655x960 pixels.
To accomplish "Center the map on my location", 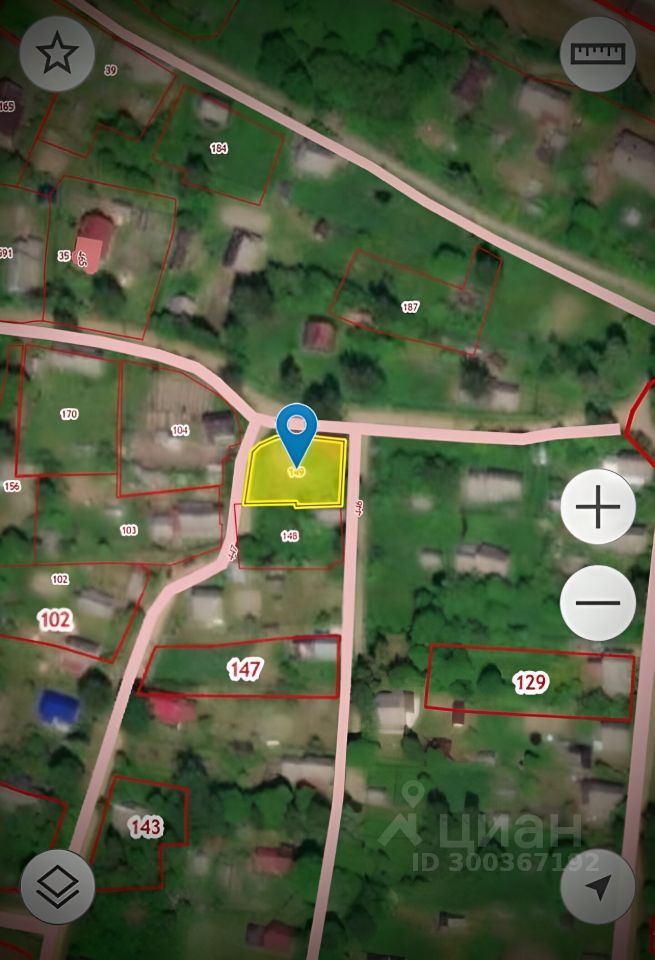I will 598,886.
